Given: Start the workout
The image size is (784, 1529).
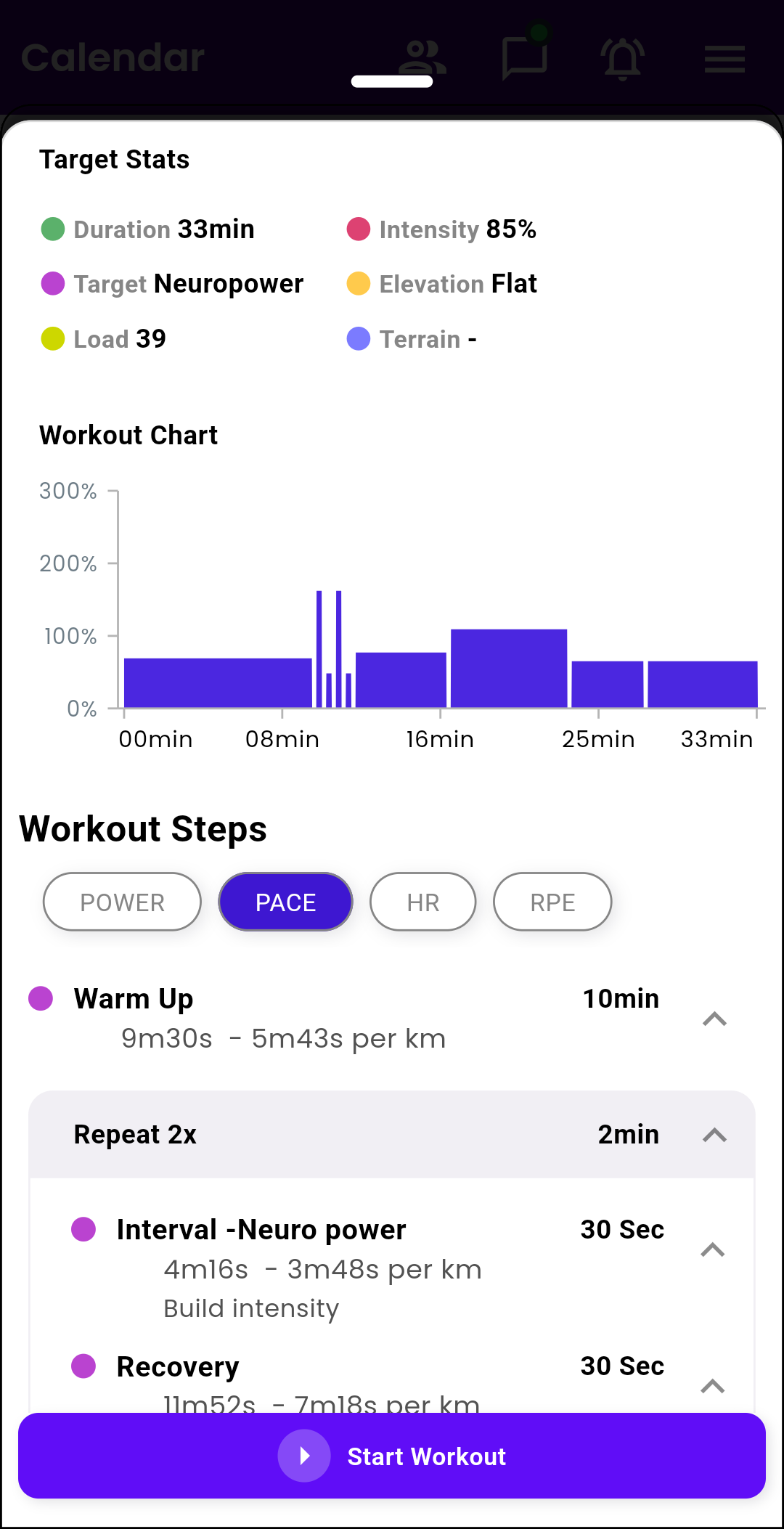Looking at the screenshot, I should tap(392, 1456).
